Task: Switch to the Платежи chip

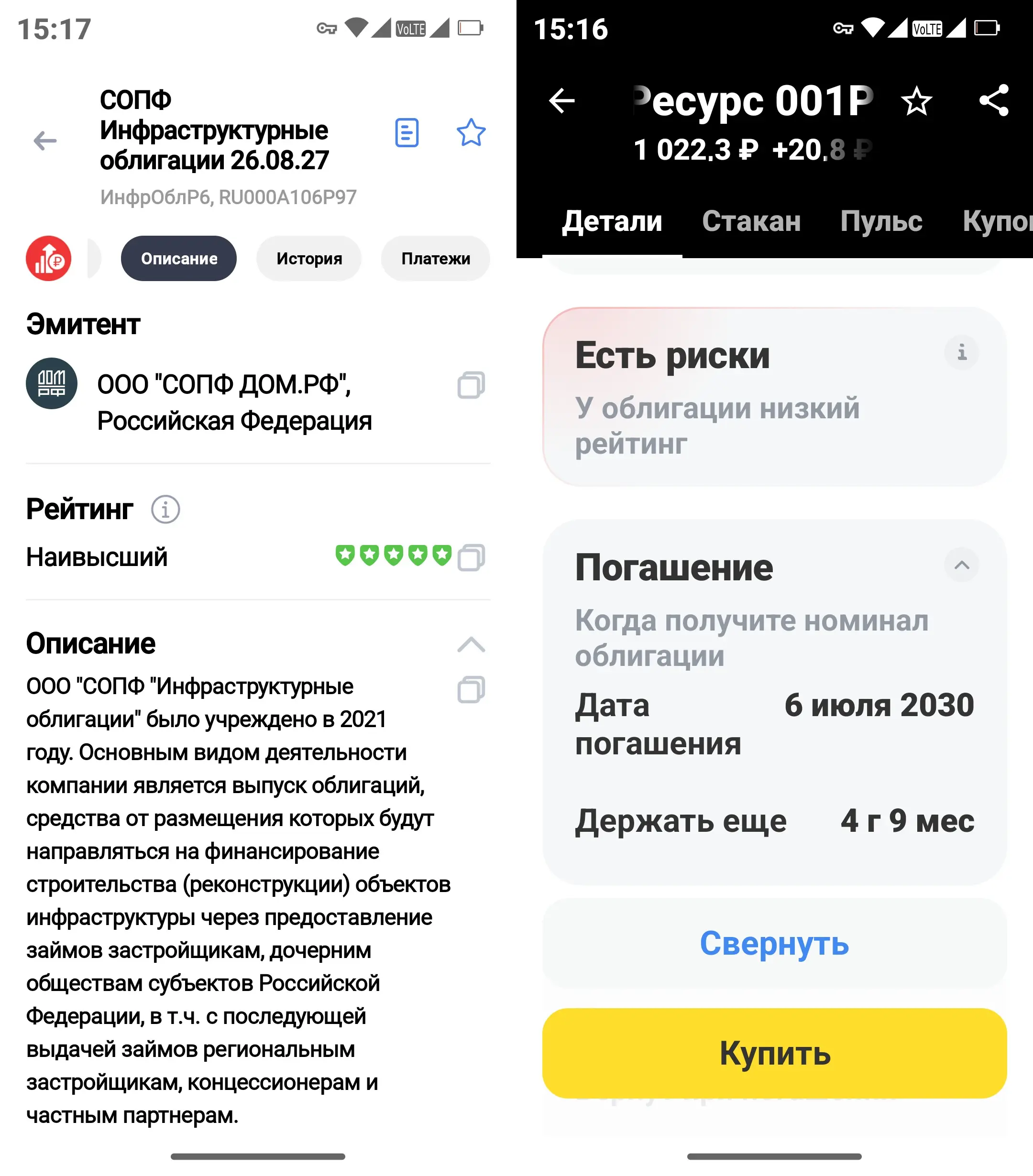Action: click(x=436, y=259)
